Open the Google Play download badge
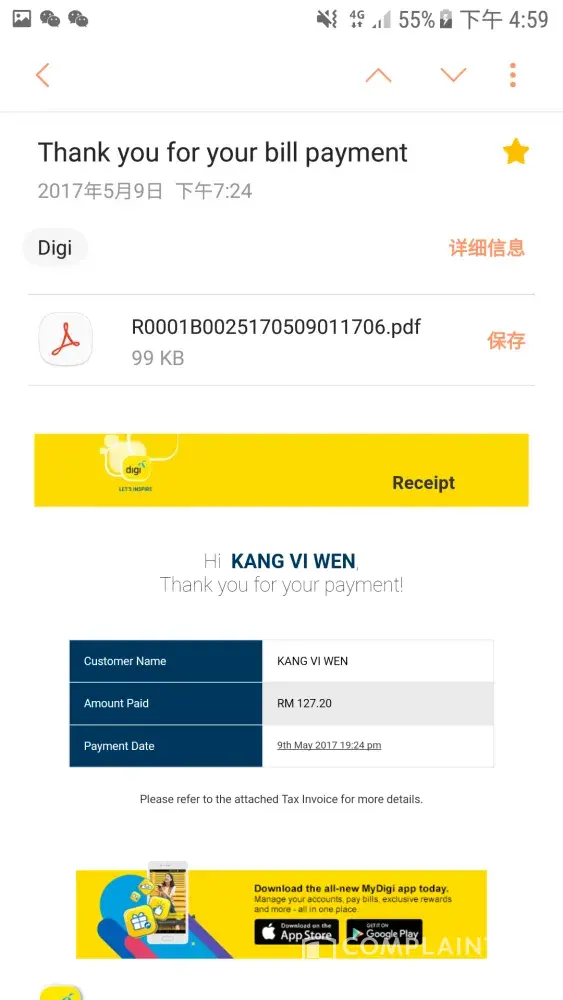 [384, 932]
